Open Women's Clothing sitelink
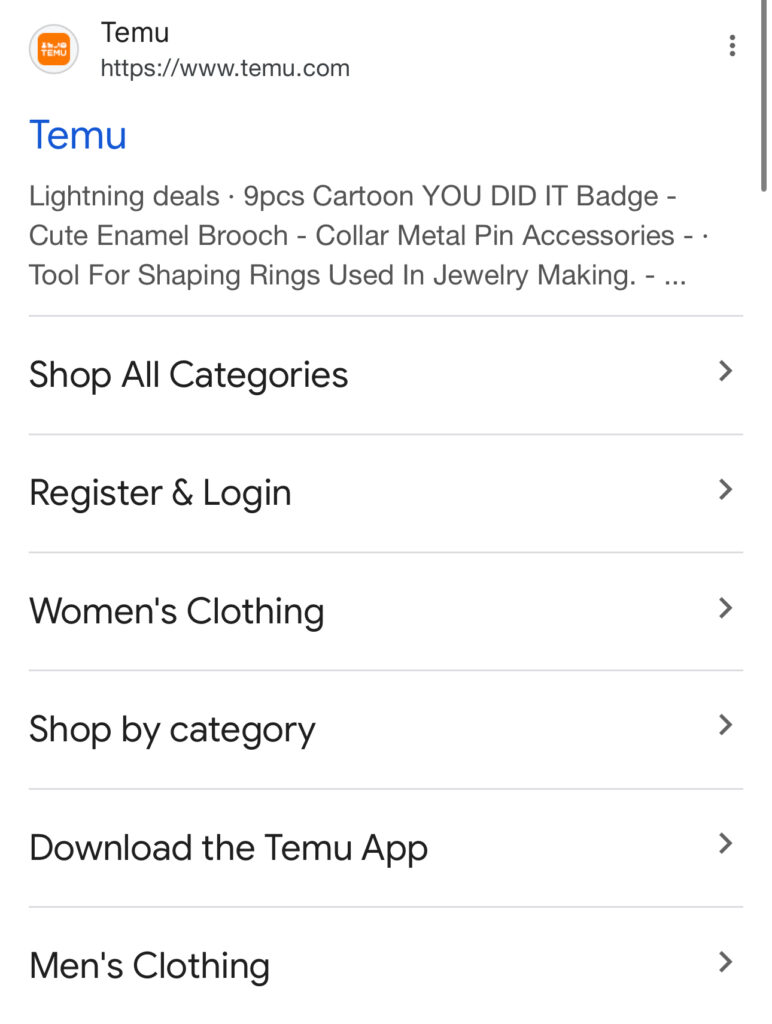The width and height of the screenshot is (772, 1024). coord(177,611)
